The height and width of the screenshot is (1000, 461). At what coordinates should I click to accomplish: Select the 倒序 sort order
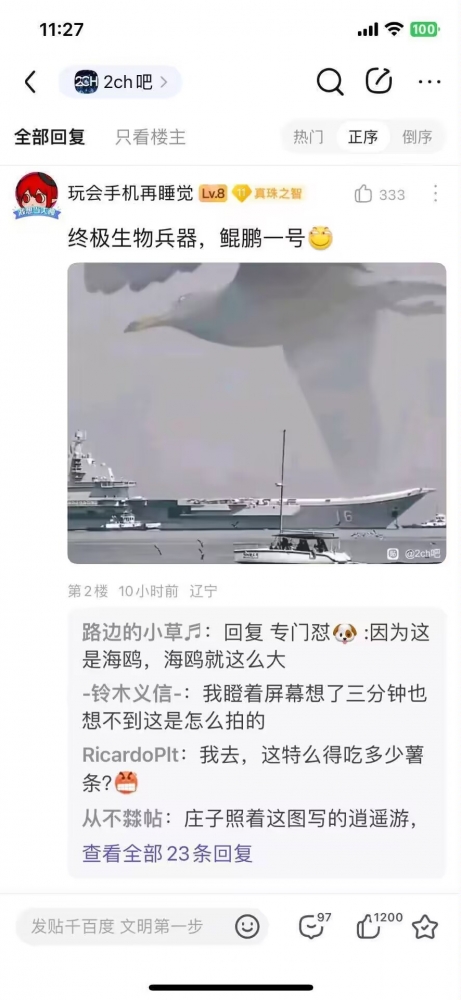417,136
